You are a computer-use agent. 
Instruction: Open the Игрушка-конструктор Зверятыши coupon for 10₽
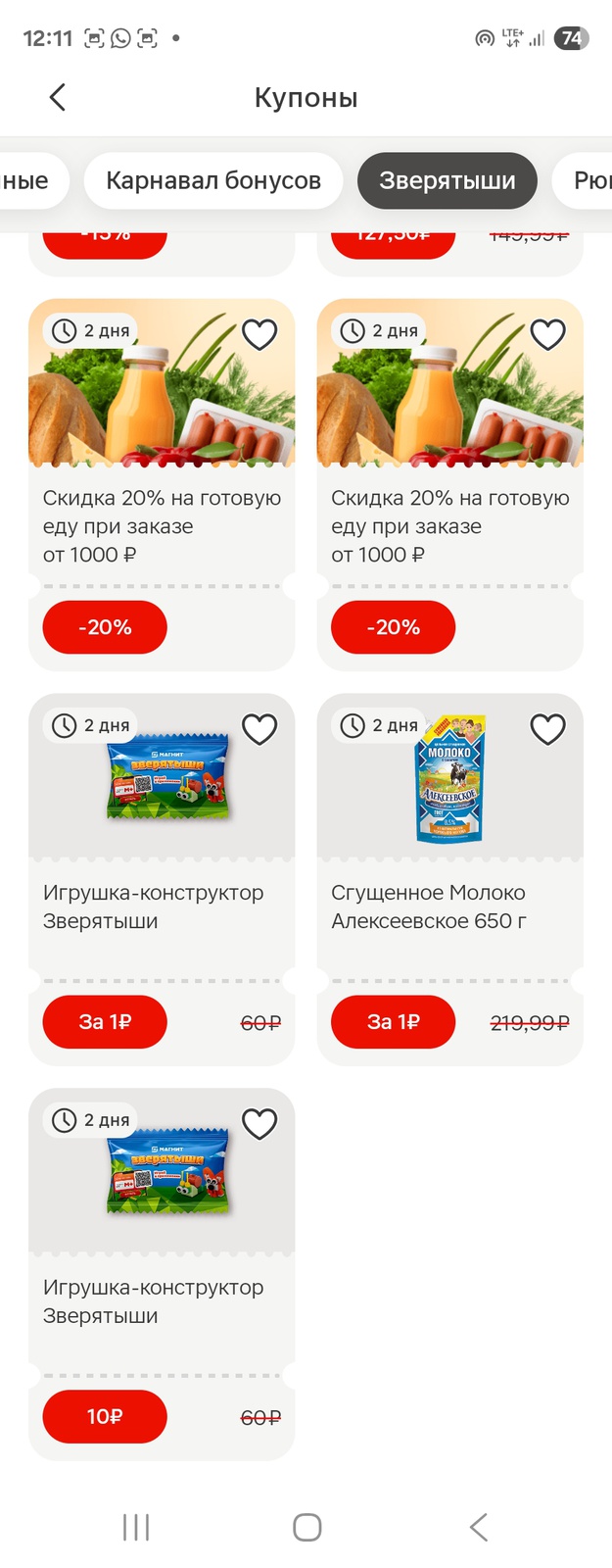click(162, 1301)
